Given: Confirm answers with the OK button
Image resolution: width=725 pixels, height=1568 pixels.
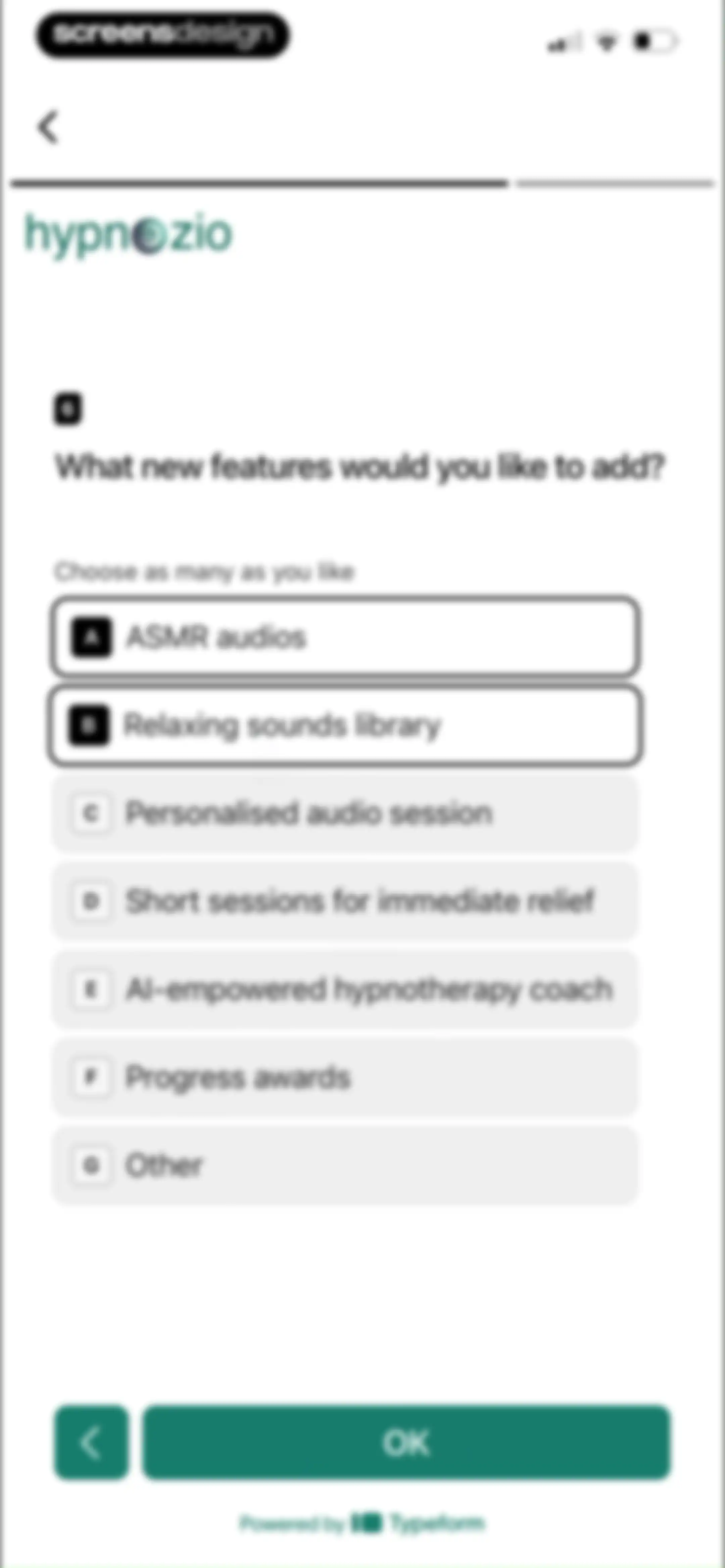Looking at the screenshot, I should [x=406, y=1442].
